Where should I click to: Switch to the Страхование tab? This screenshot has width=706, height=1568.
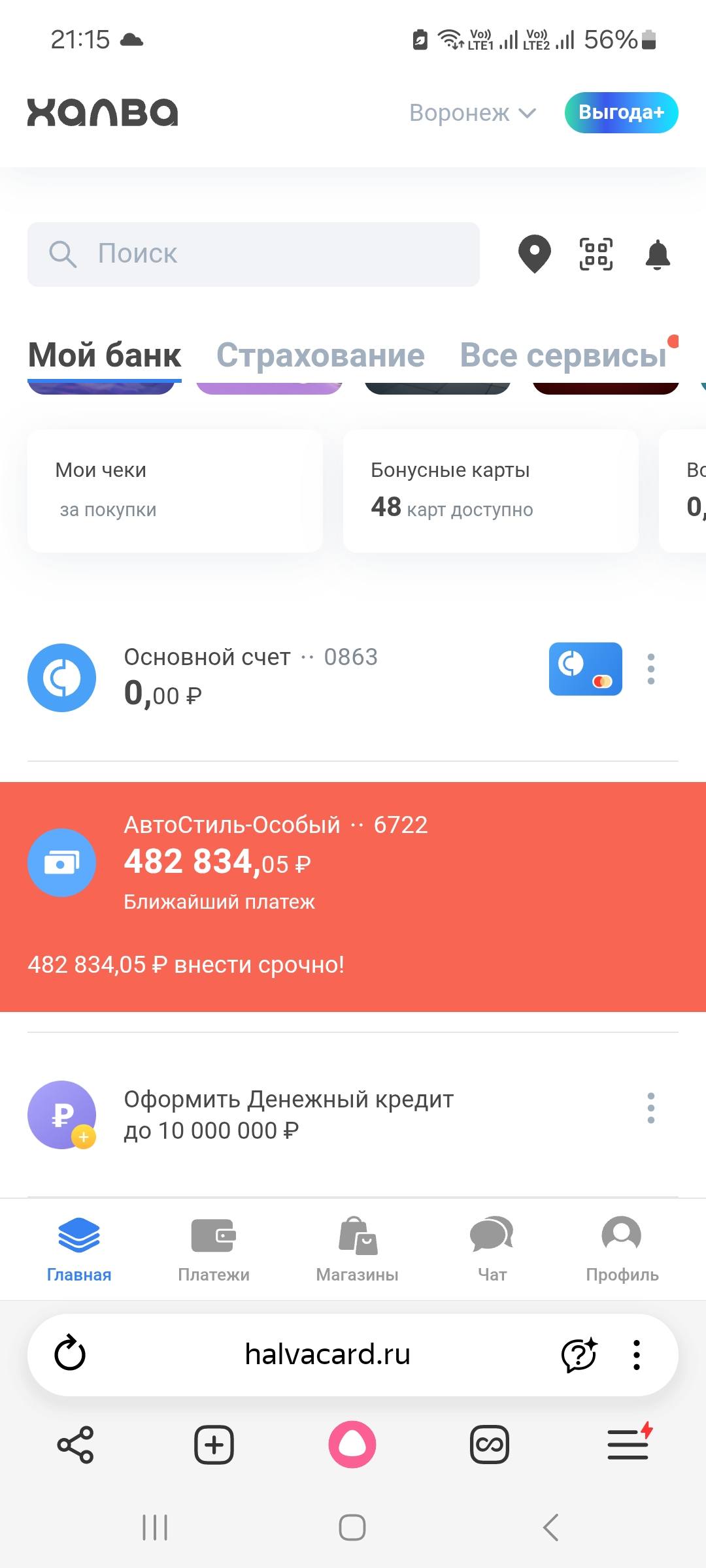point(322,355)
